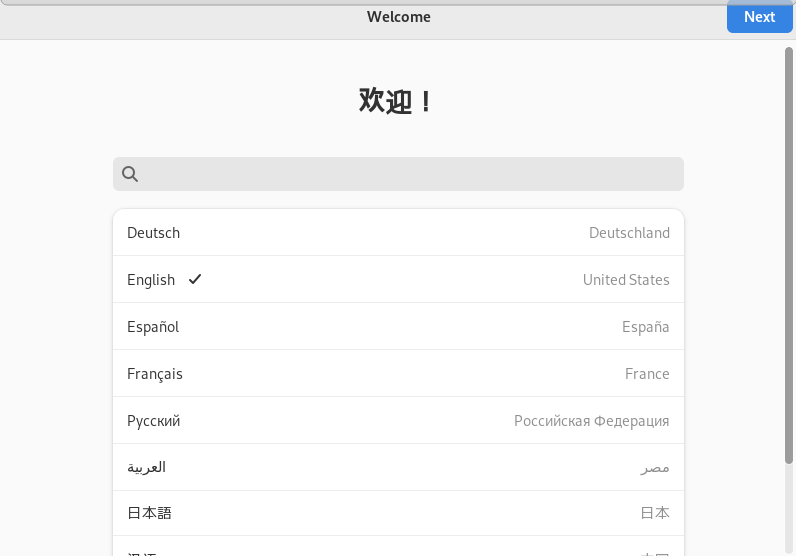Select 日本語 as the language
This screenshot has width=796, height=556.
[x=398, y=513]
